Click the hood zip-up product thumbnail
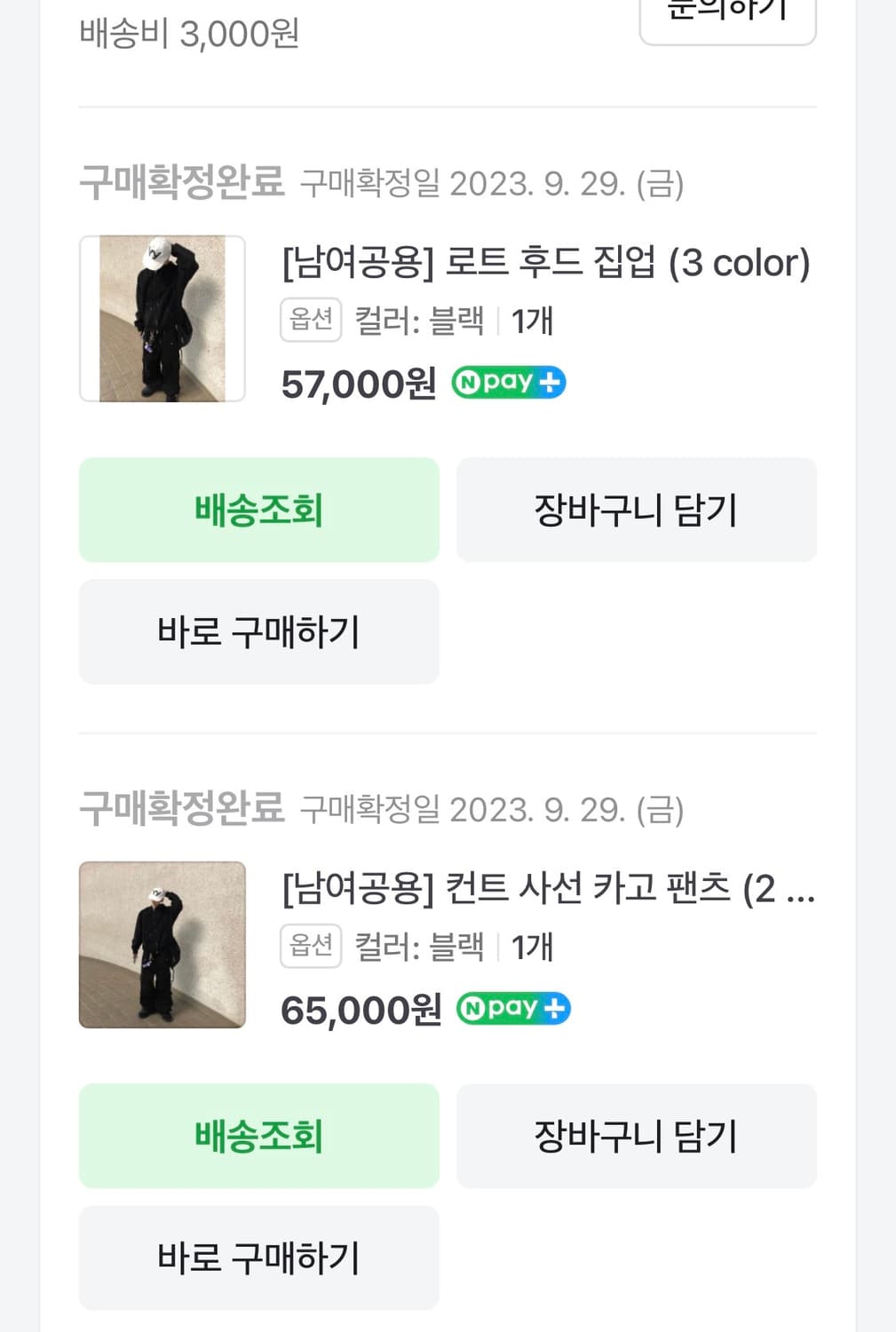This screenshot has height=1332, width=896. (x=163, y=318)
